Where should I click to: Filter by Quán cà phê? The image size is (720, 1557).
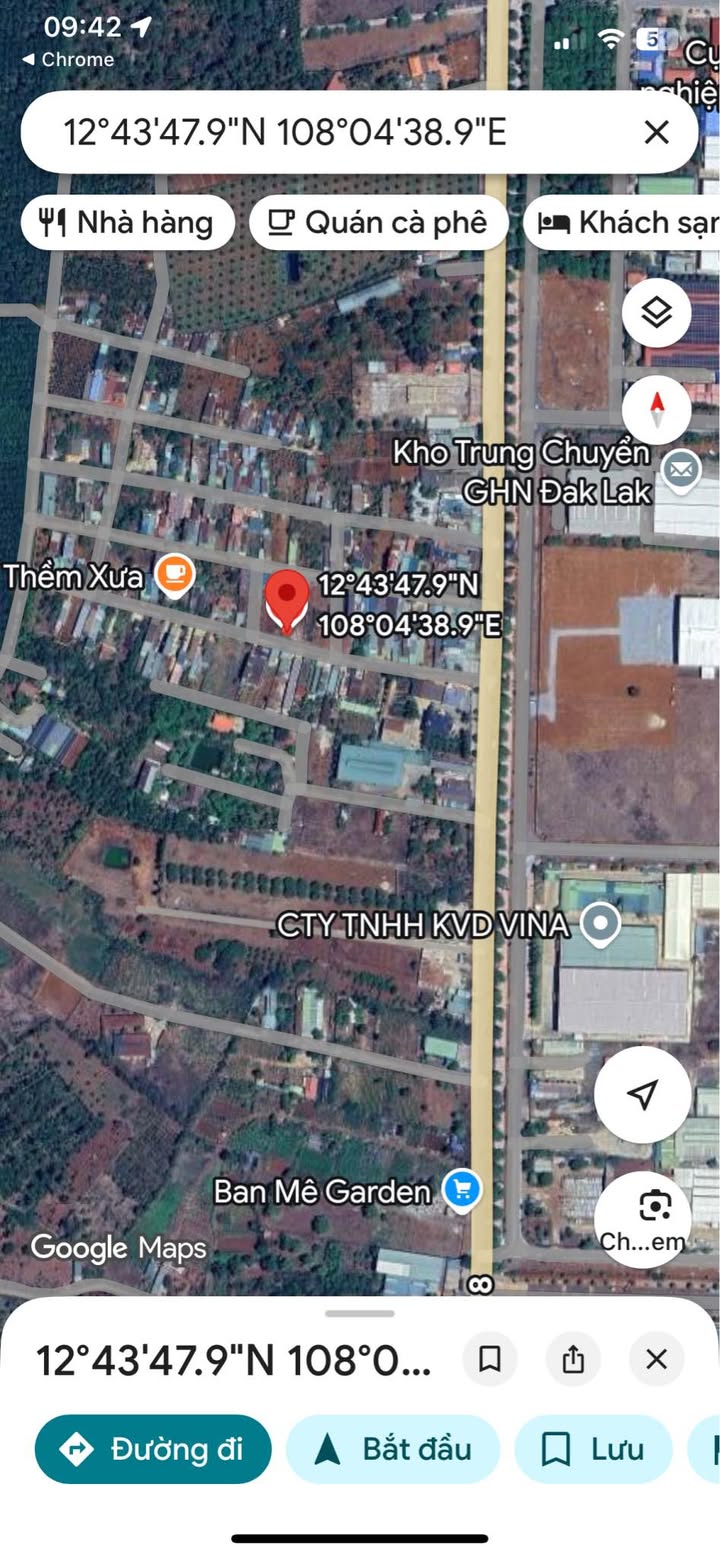(x=379, y=222)
